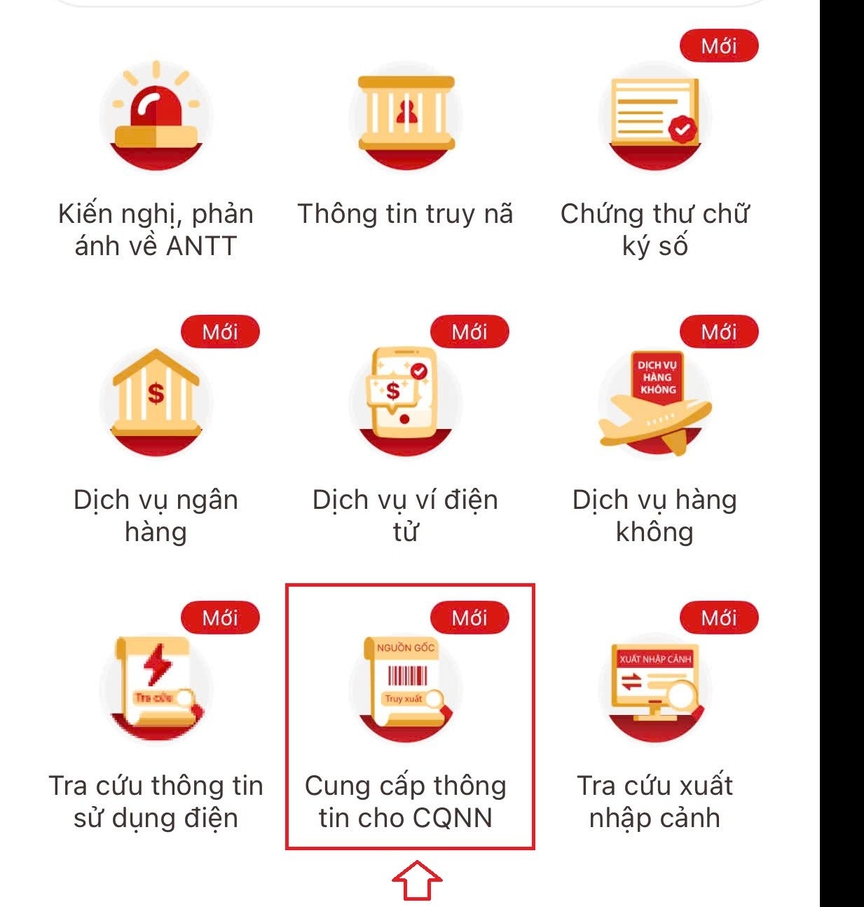Tap the Cung cấp thông tin cho CQNN icon
Screen dimensions: 864x907
click(x=405, y=686)
